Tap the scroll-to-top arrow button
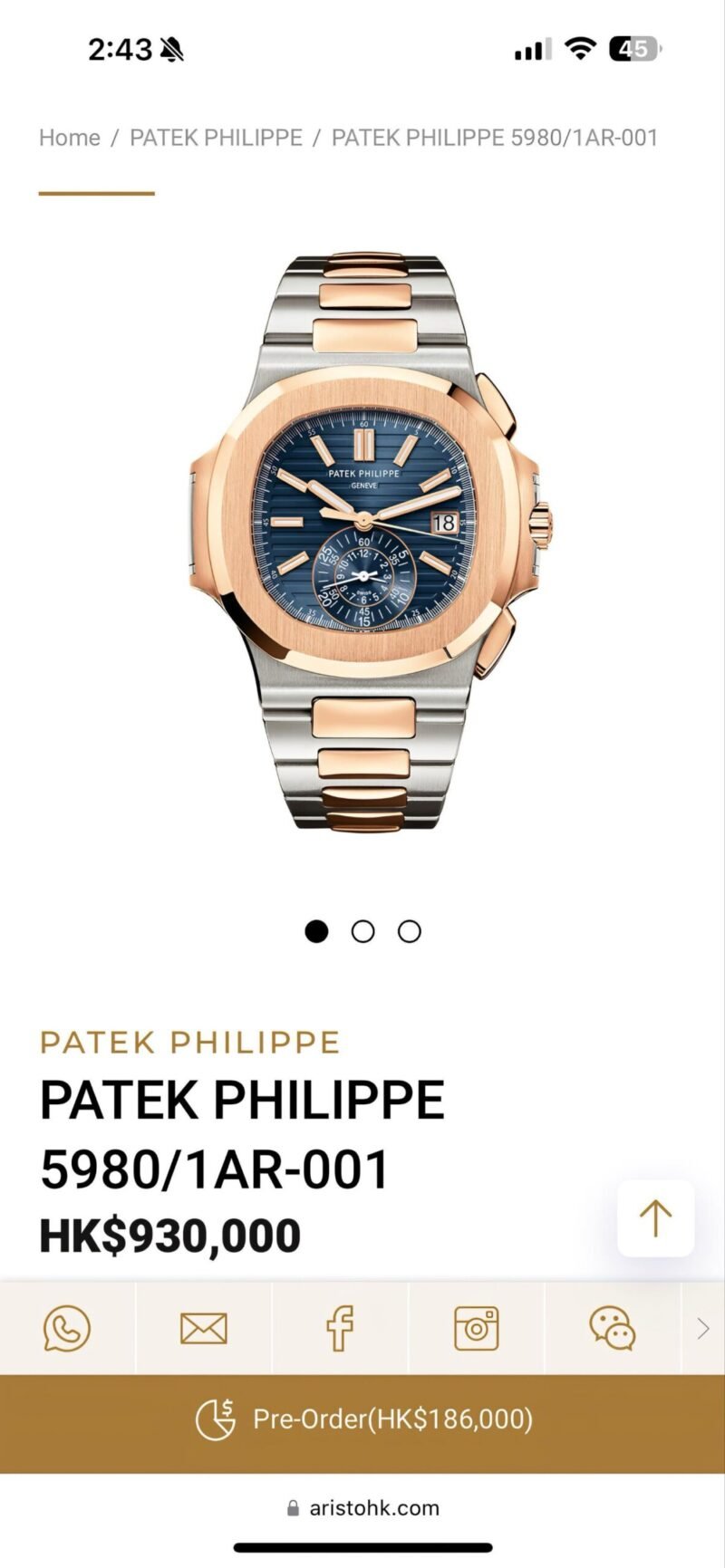This screenshot has height=1568, width=725. [655, 1218]
